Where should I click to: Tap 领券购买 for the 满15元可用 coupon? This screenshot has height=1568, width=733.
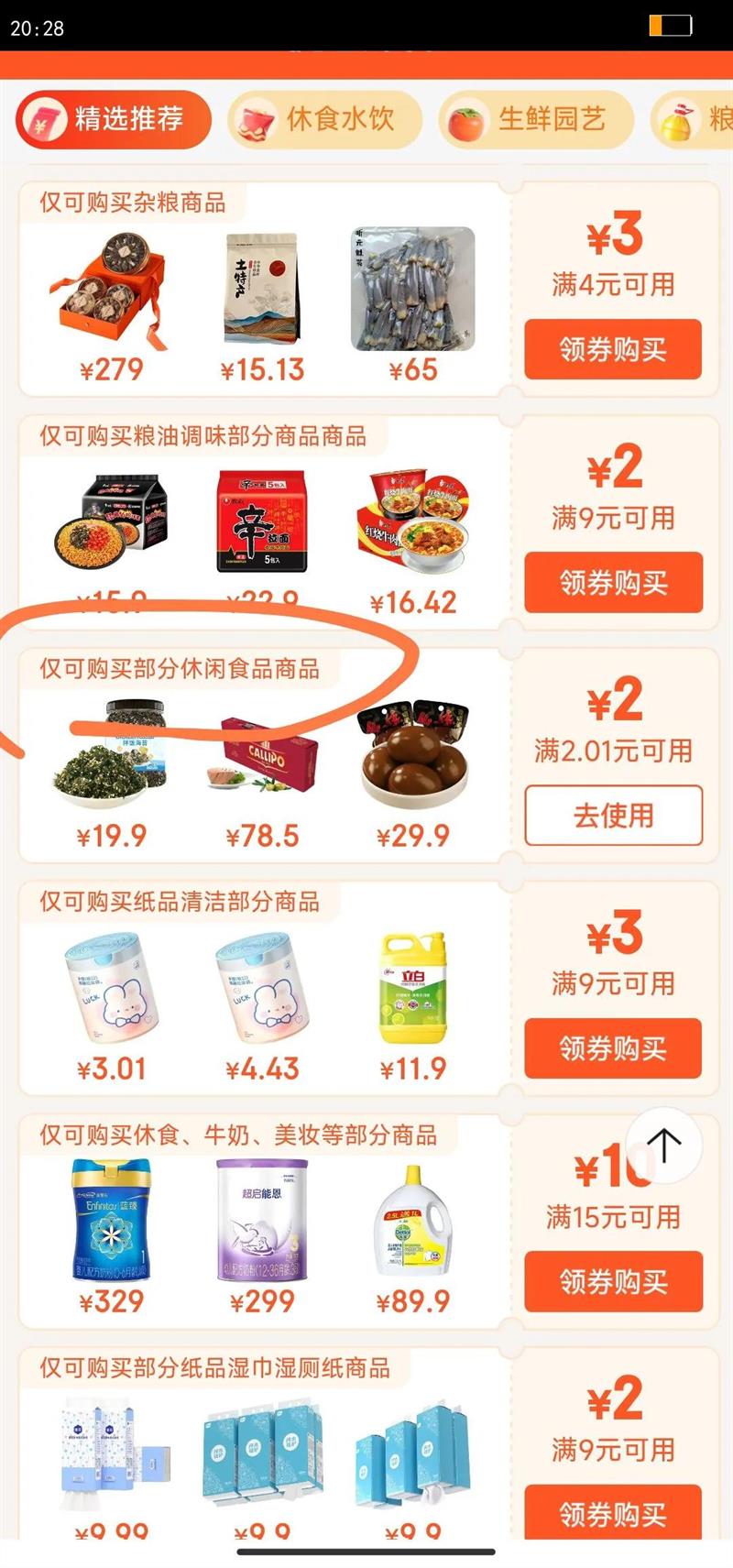pyautogui.click(x=613, y=1281)
